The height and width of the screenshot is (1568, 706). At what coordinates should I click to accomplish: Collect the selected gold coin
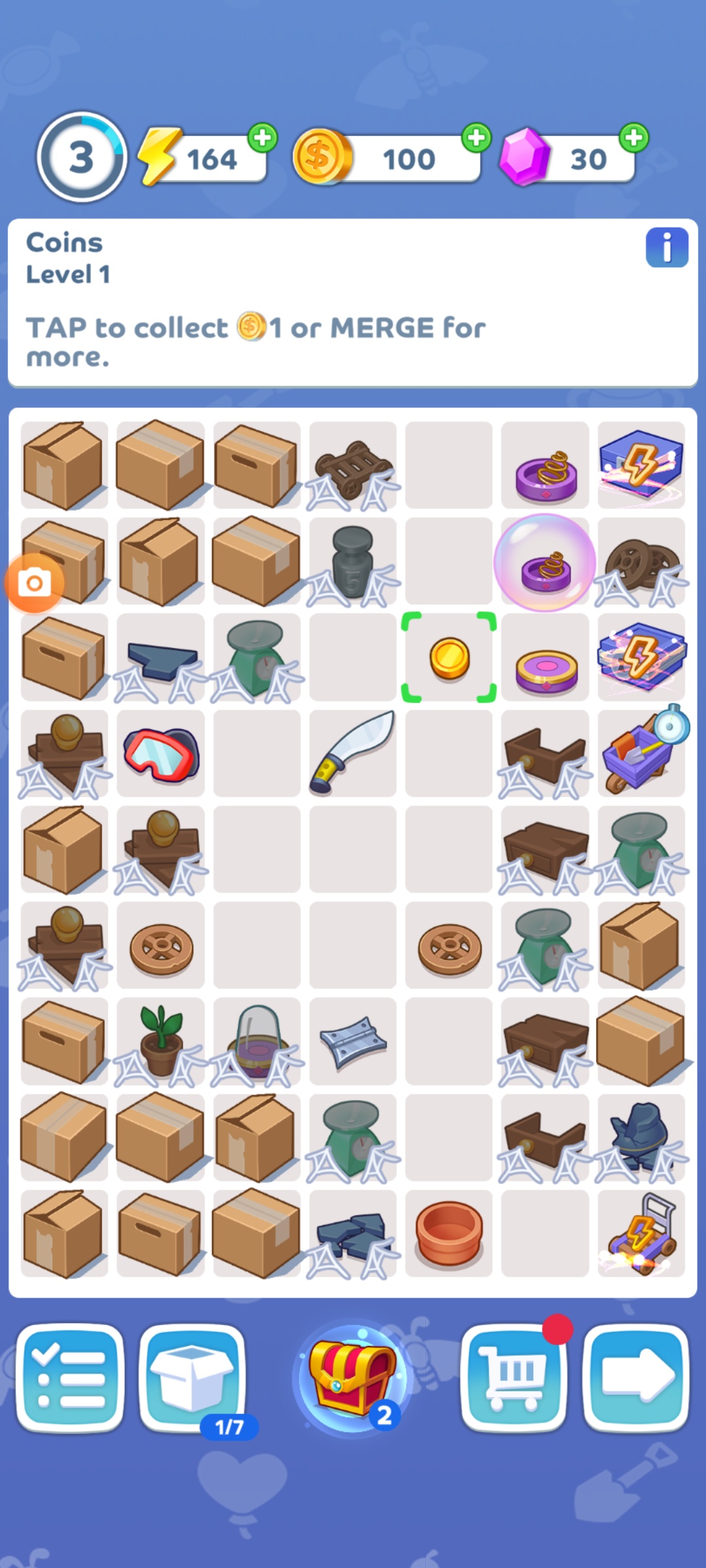(449, 658)
